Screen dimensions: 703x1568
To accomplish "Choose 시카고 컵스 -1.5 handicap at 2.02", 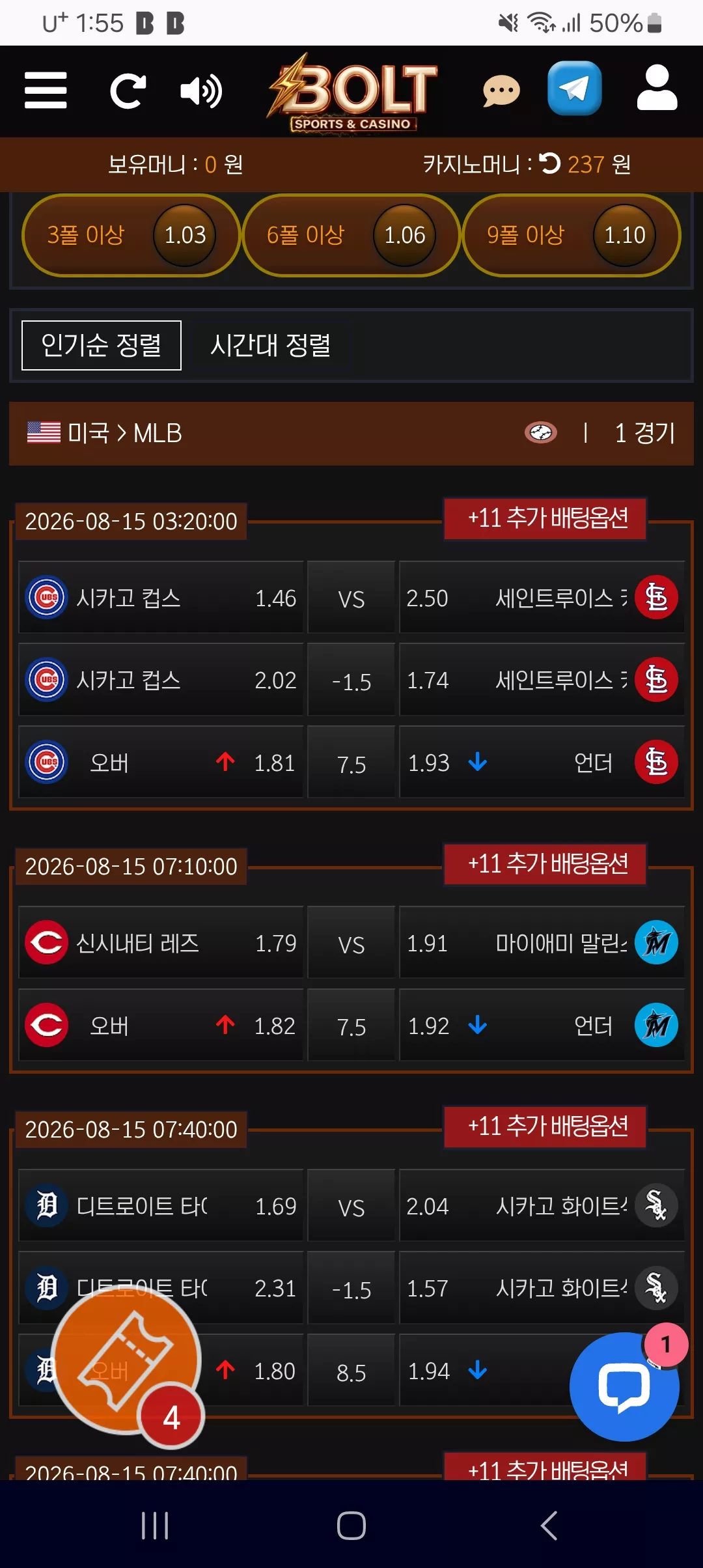I will 161,680.
